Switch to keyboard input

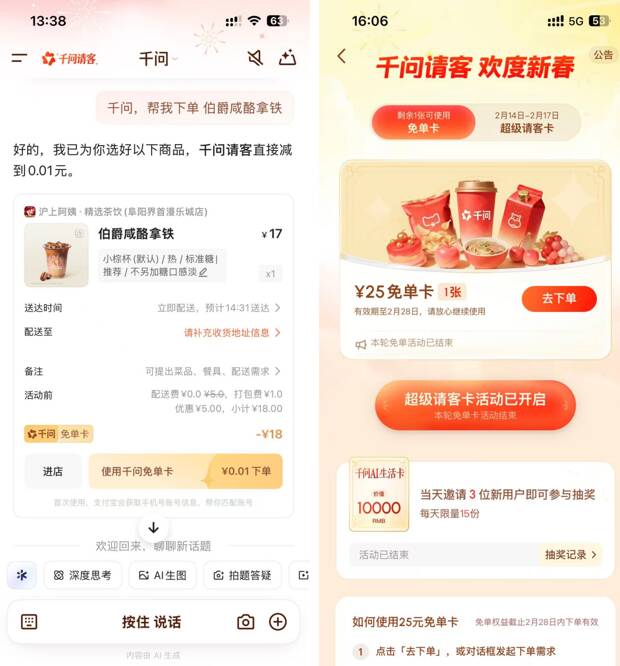29,622
